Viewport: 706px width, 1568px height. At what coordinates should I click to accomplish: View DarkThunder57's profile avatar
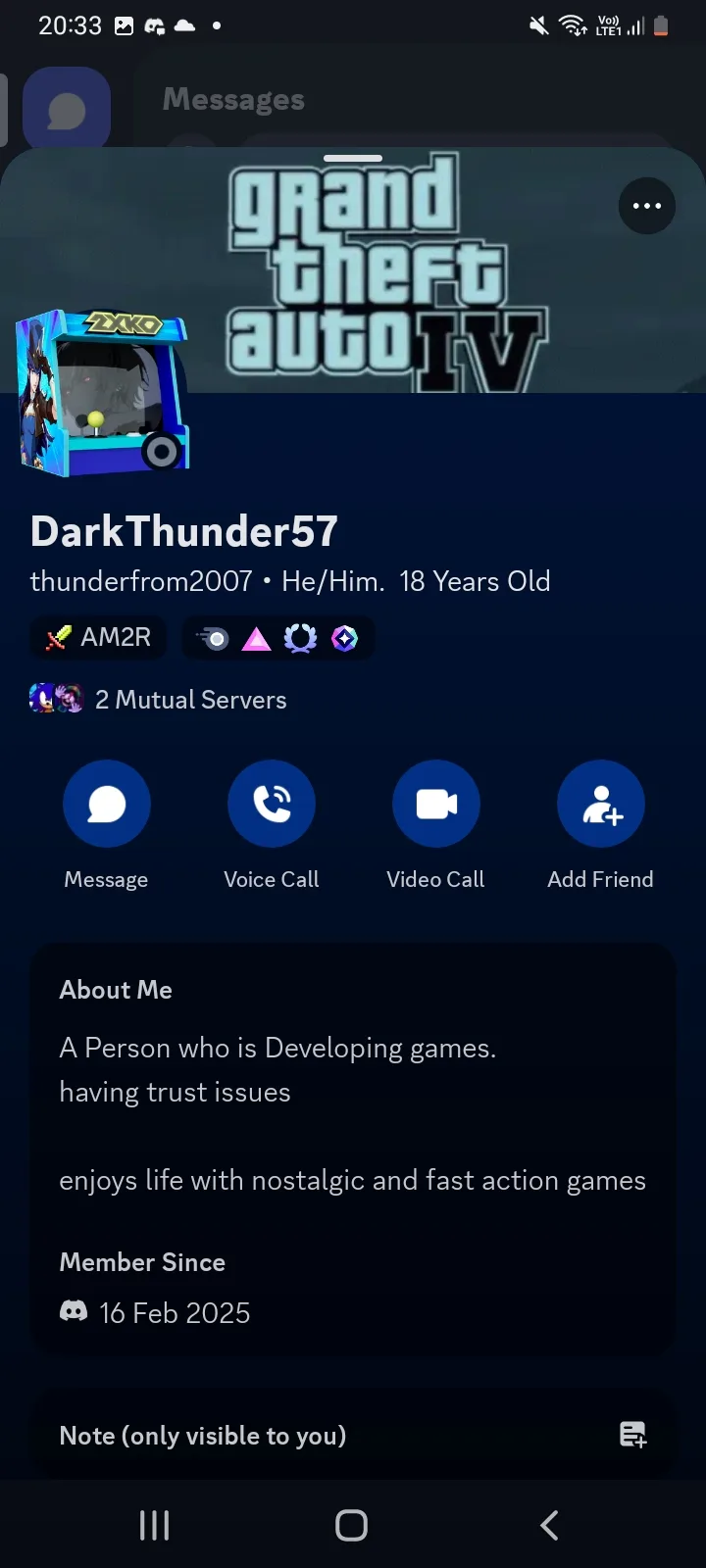[103, 394]
